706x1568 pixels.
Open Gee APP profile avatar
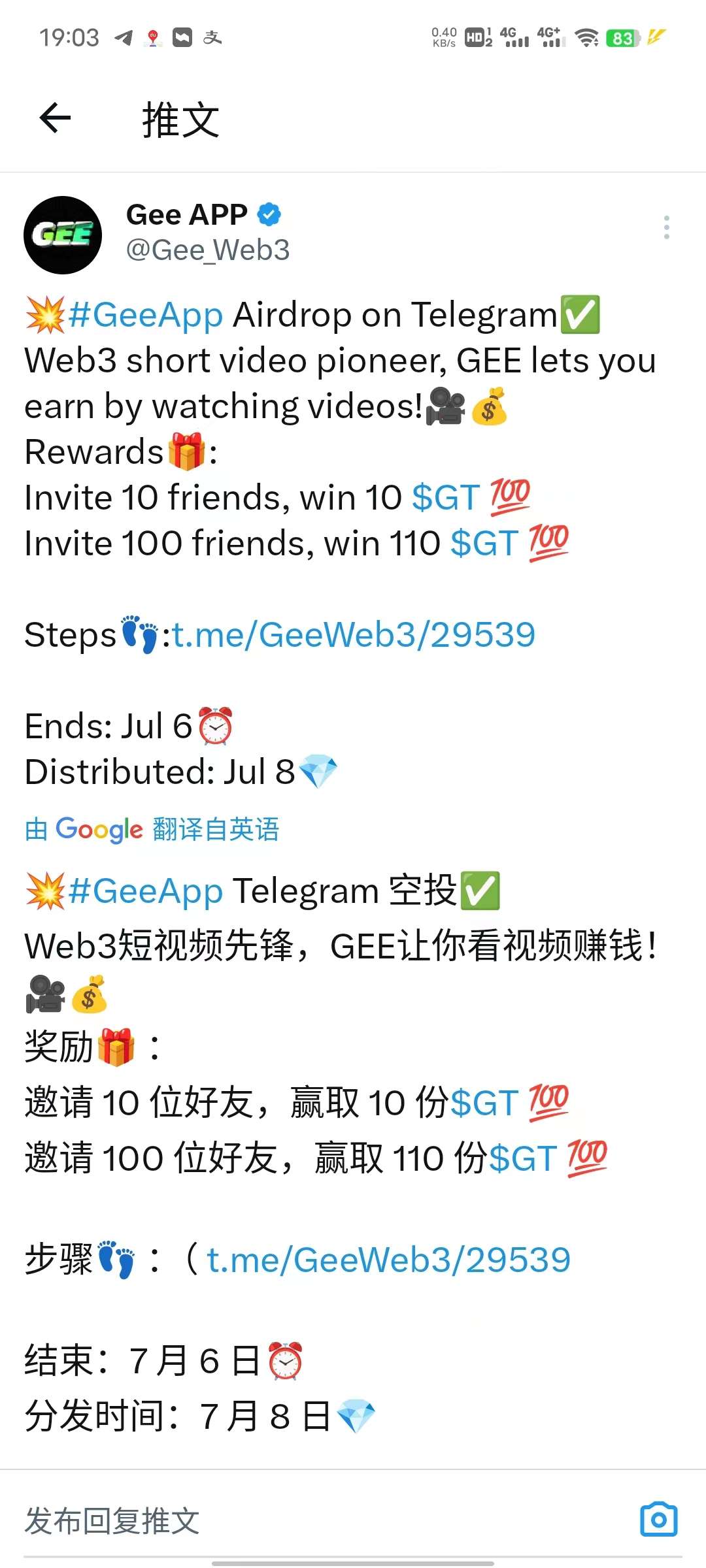click(x=63, y=235)
